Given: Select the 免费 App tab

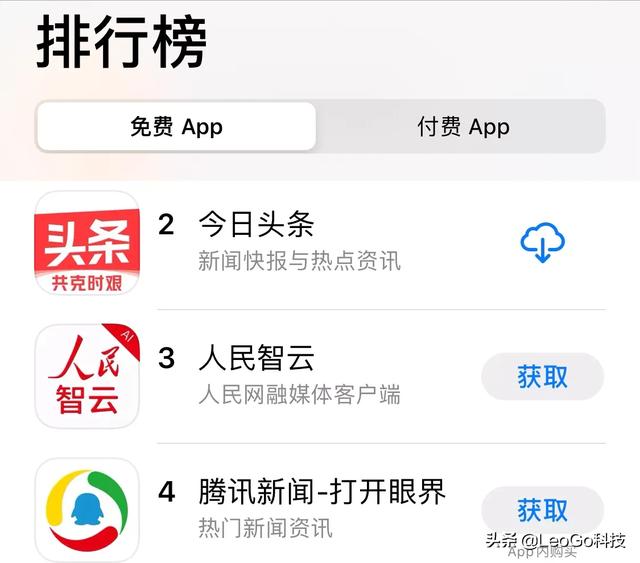Looking at the screenshot, I should pos(176,127).
